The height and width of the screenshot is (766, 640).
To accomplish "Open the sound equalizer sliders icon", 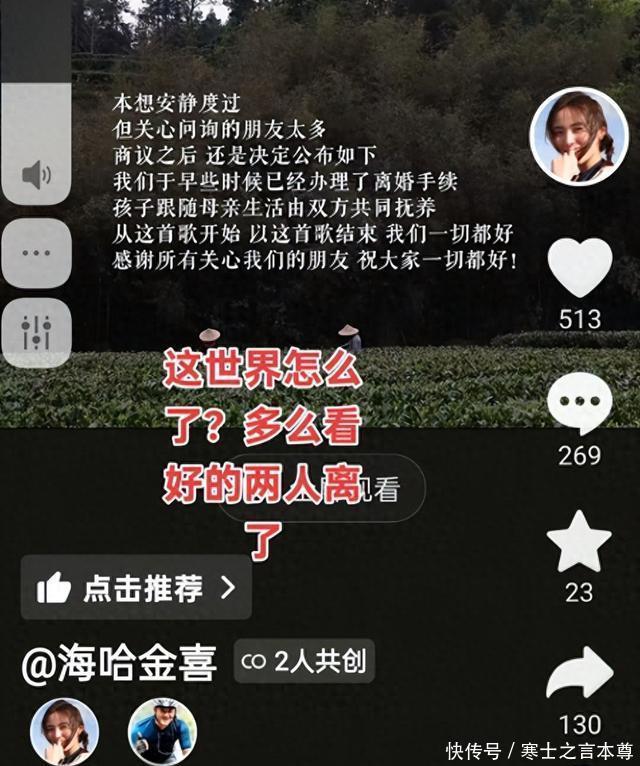I will click(37, 332).
